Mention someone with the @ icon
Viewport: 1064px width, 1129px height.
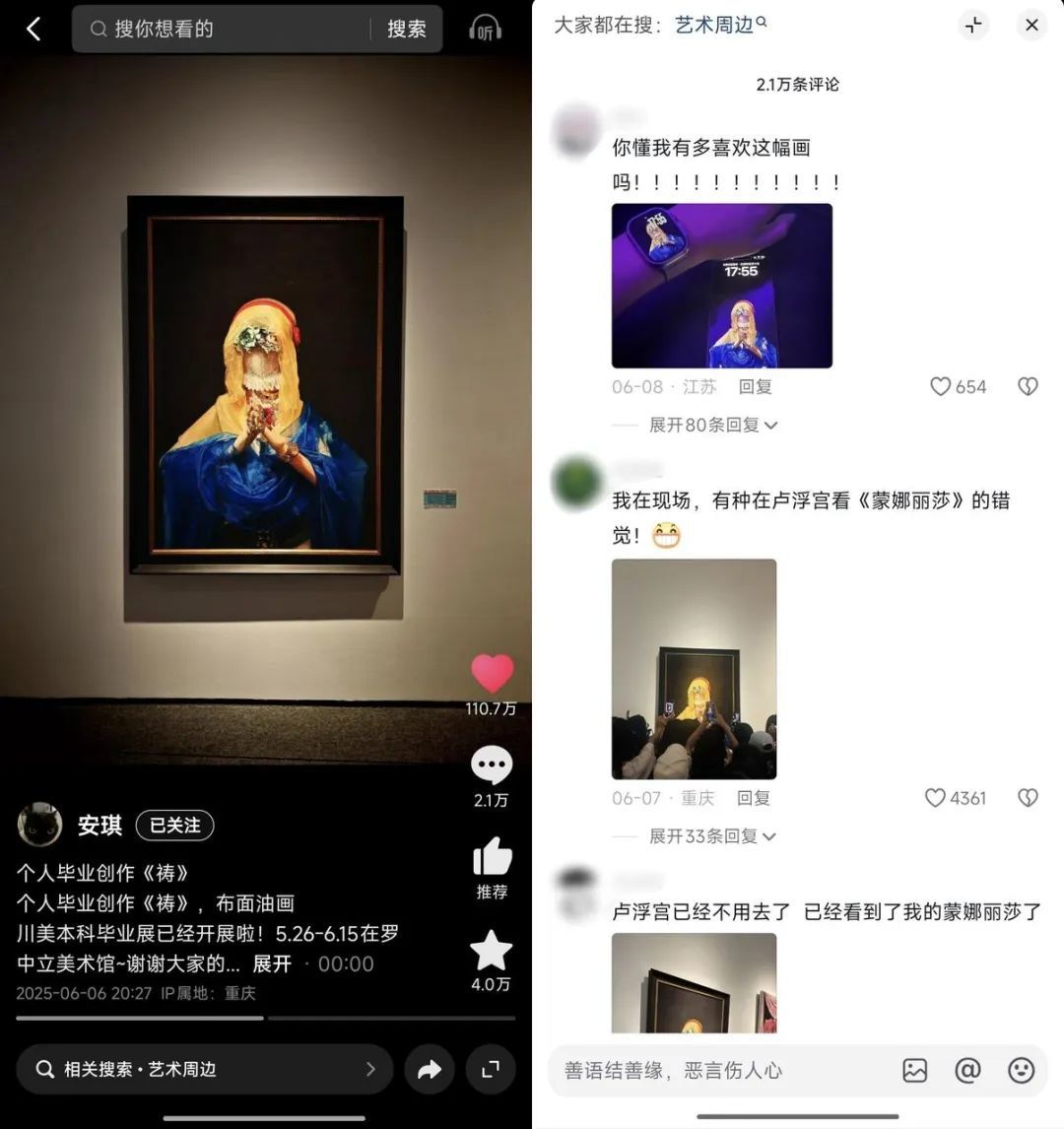[967, 1070]
